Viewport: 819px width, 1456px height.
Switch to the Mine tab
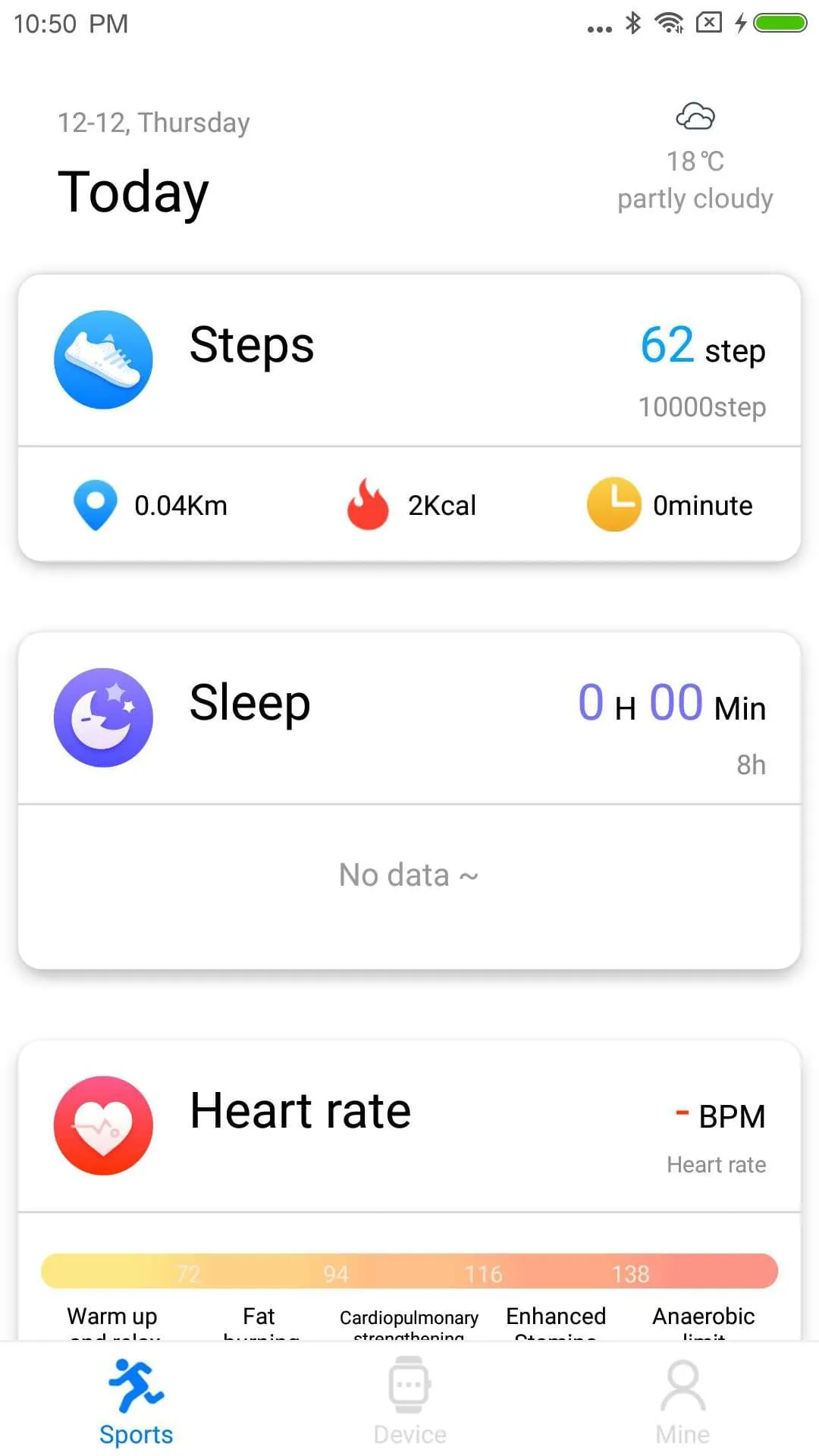click(x=682, y=1401)
